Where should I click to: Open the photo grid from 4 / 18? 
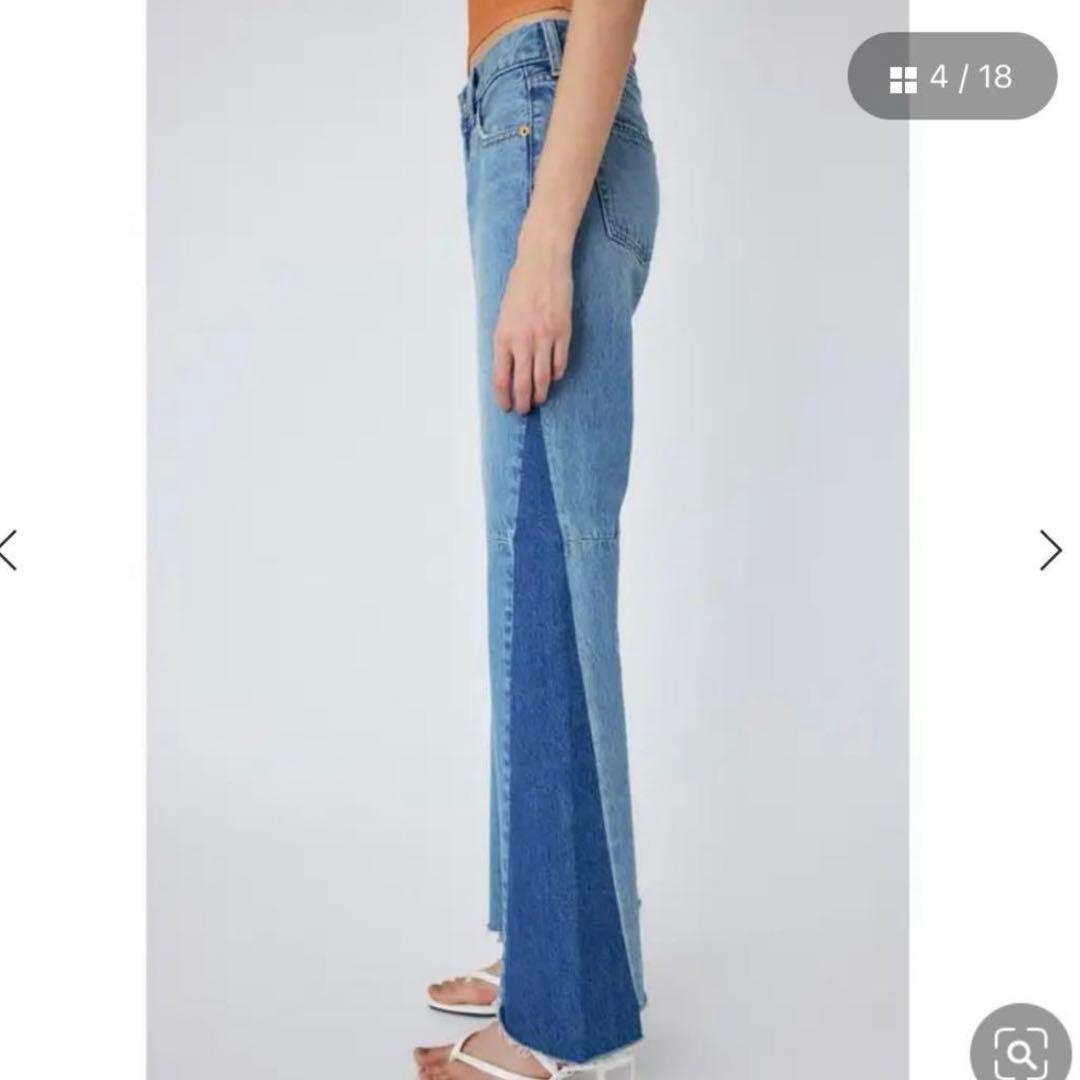(x=951, y=77)
